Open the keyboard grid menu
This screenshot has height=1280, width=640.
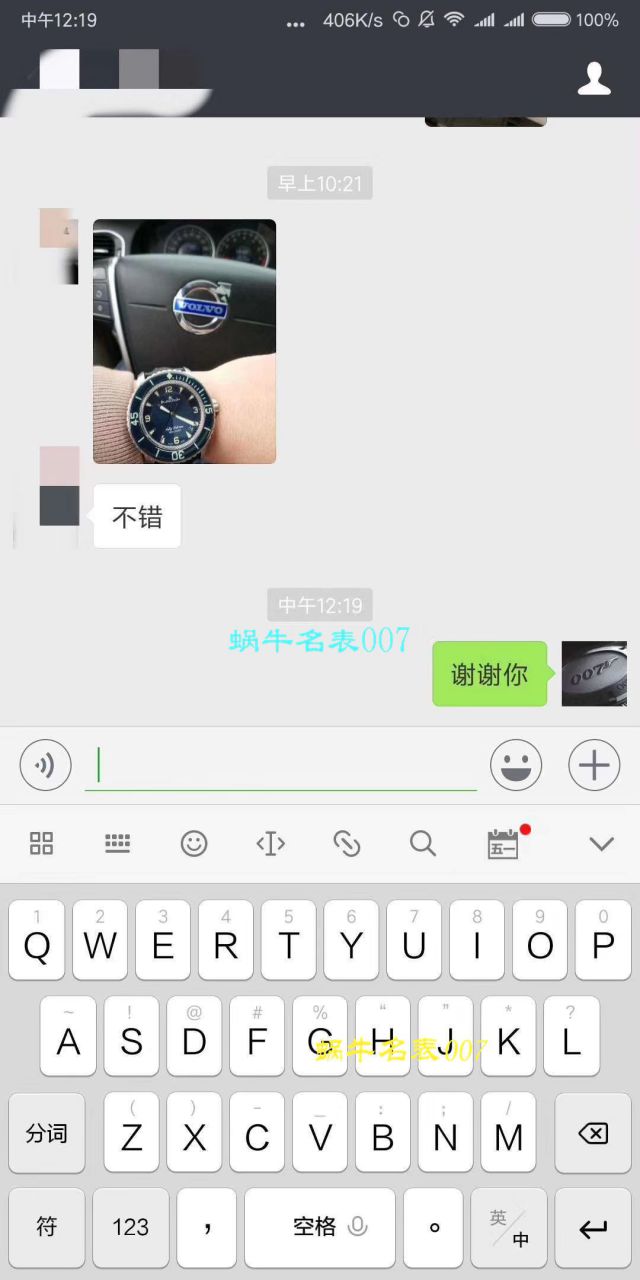[41, 843]
